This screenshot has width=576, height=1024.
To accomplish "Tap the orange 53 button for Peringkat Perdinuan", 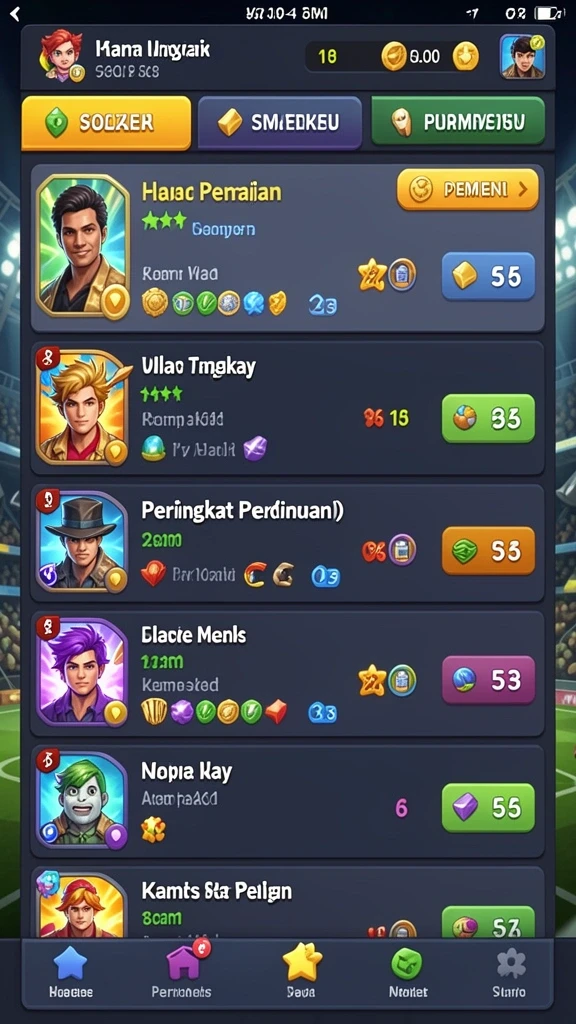I will (488, 551).
